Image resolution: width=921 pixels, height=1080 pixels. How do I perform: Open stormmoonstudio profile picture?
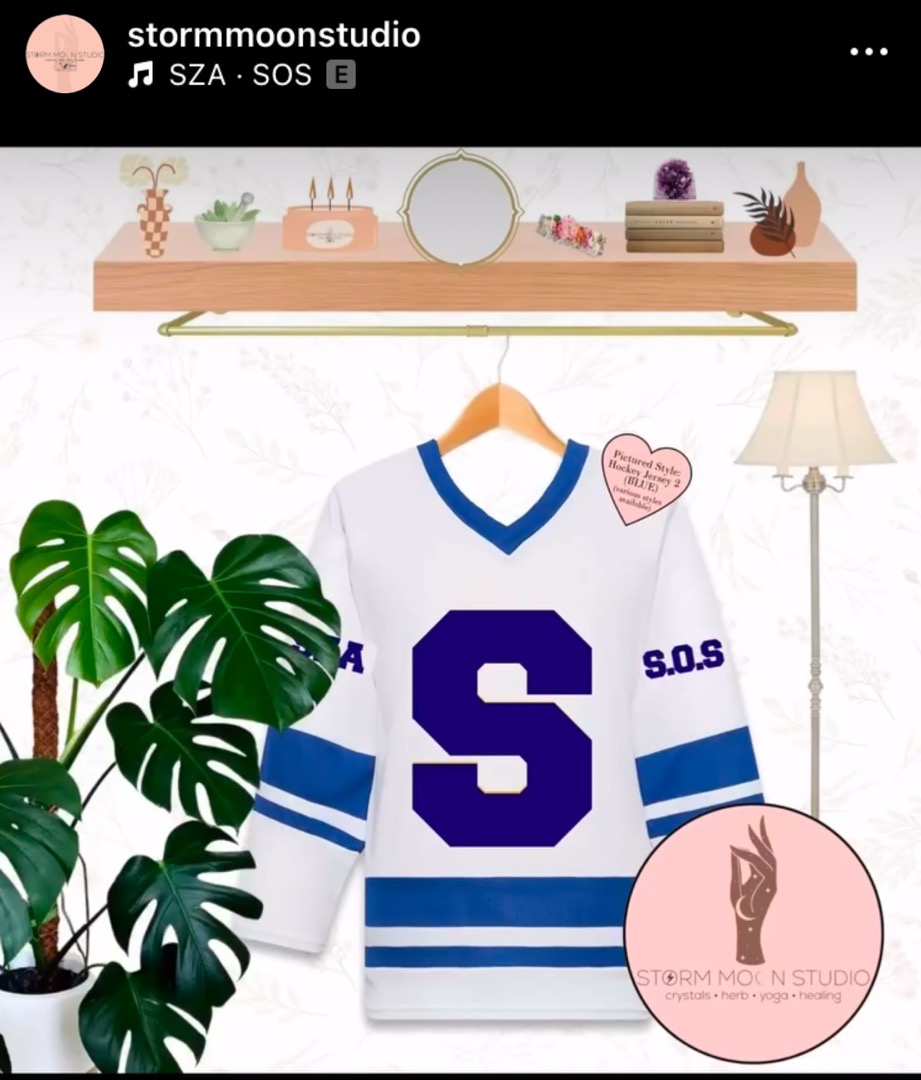coord(65,53)
